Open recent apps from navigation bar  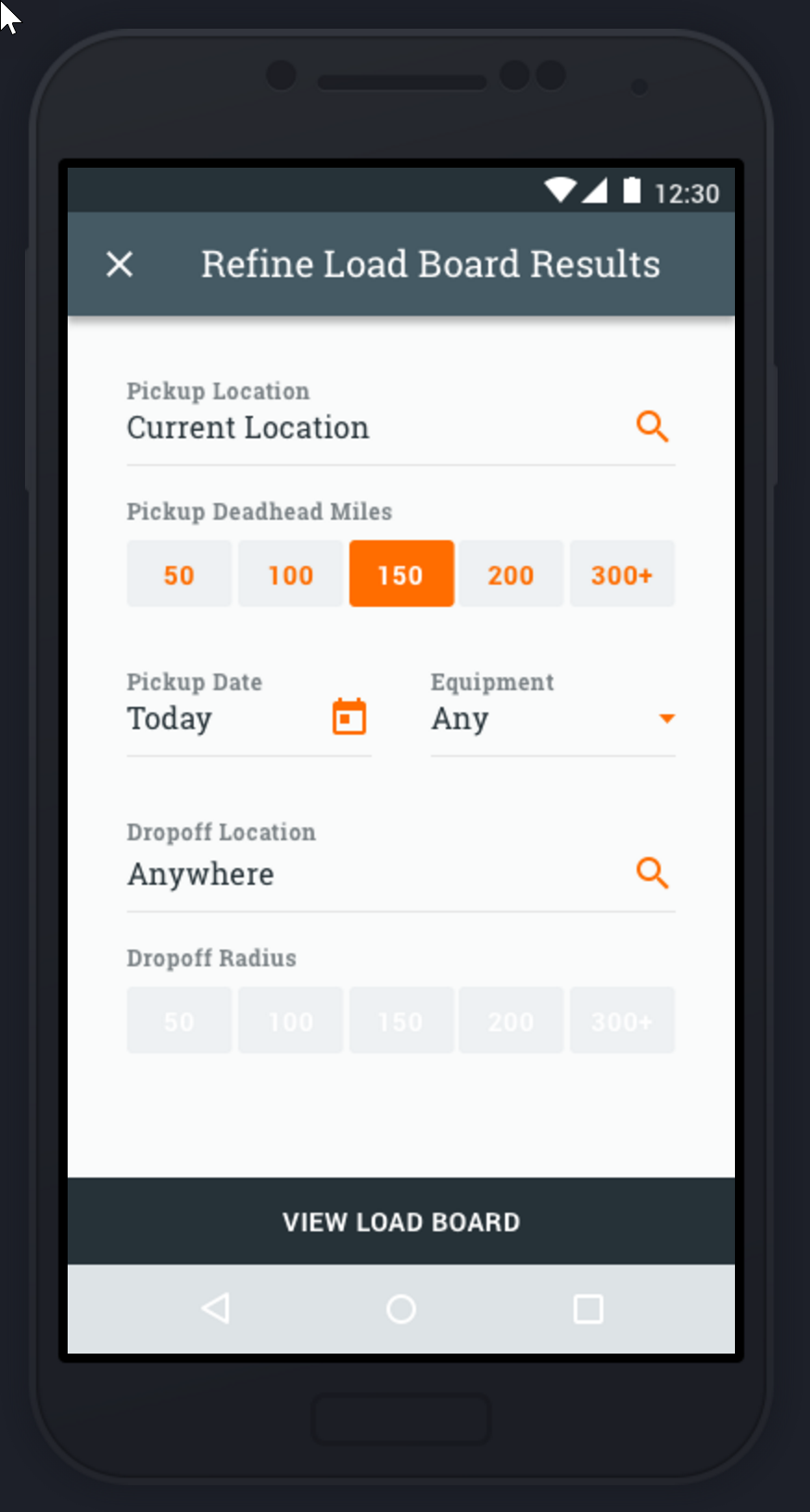(589, 1309)
